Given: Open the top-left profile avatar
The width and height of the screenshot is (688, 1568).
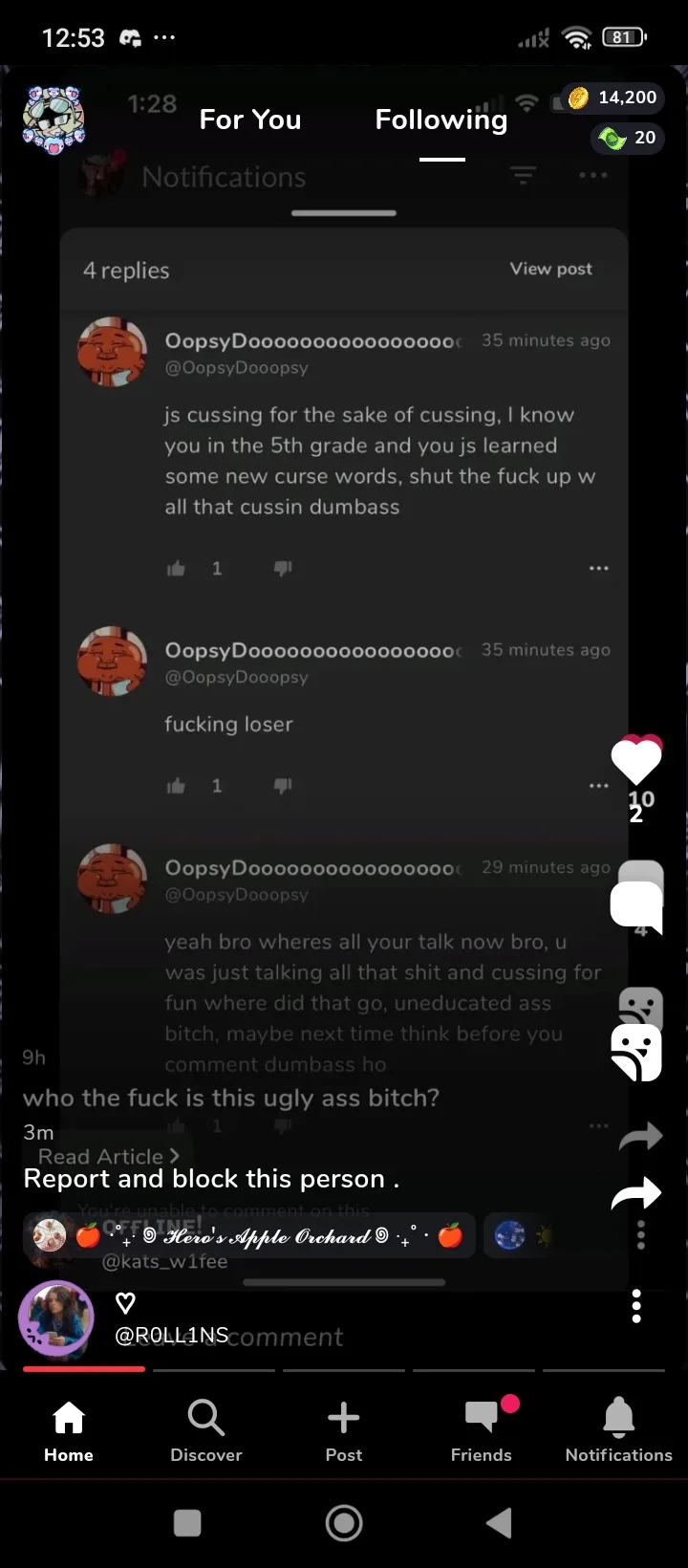Looking at the screenshot, I should [54, 120].
